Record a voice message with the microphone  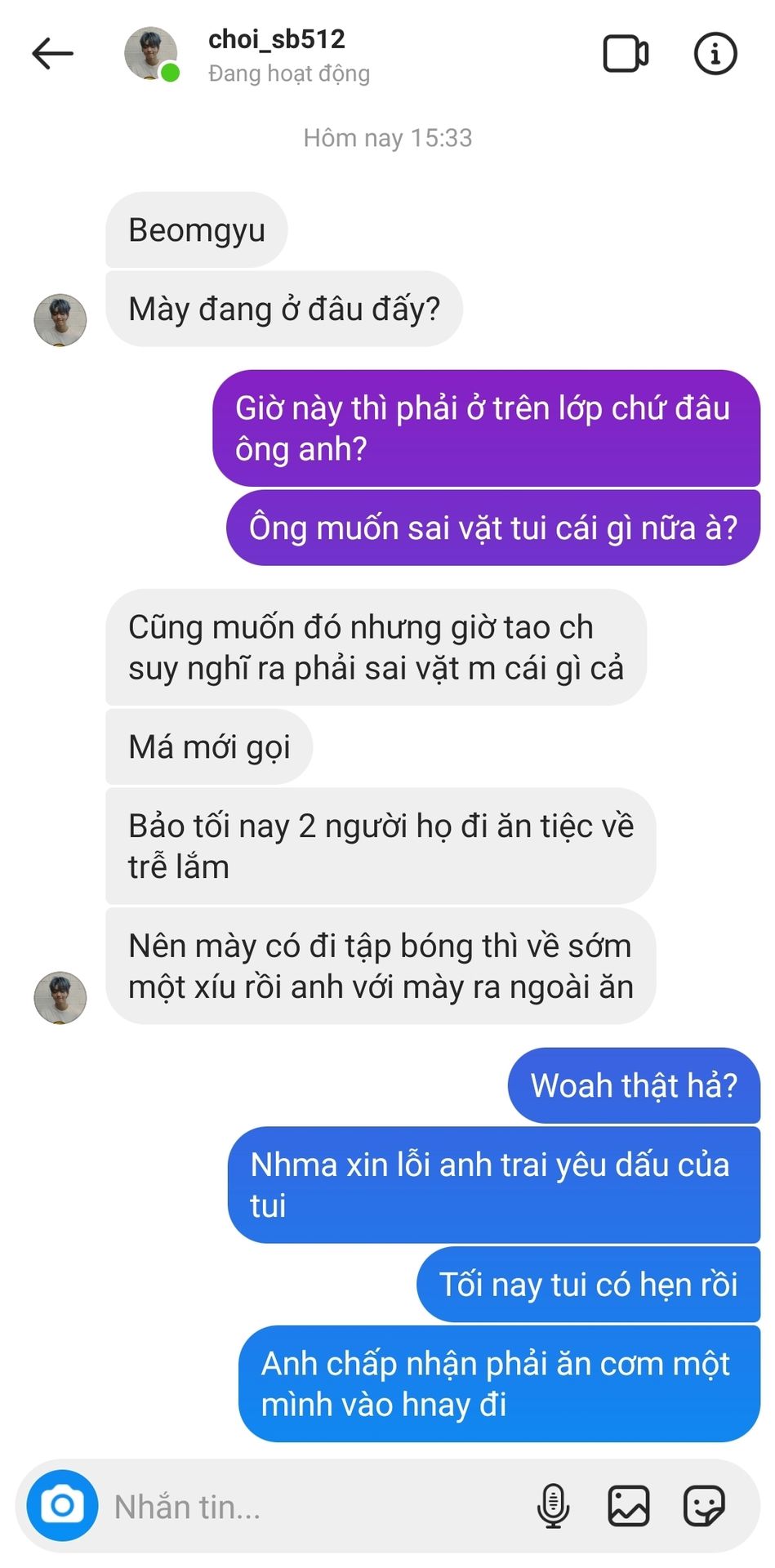pyautogui.click(x=553, y=1505)
